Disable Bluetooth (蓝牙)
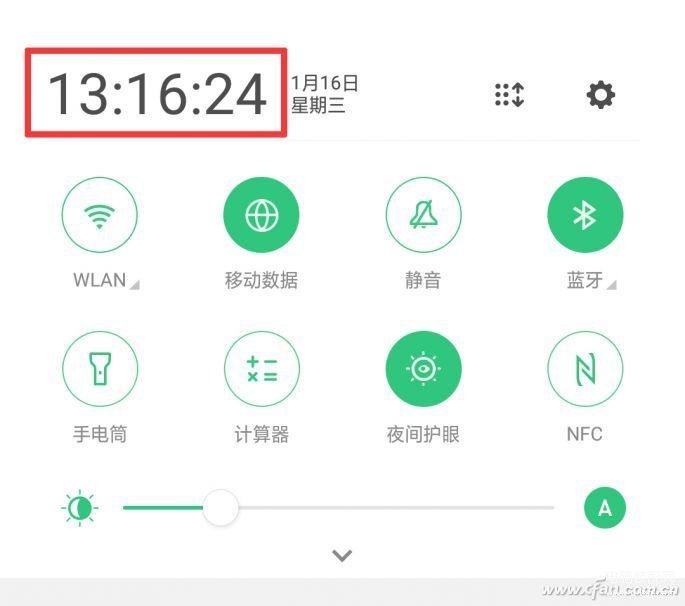685x606 pixels. pyautogui.click(x=585, y=215)
